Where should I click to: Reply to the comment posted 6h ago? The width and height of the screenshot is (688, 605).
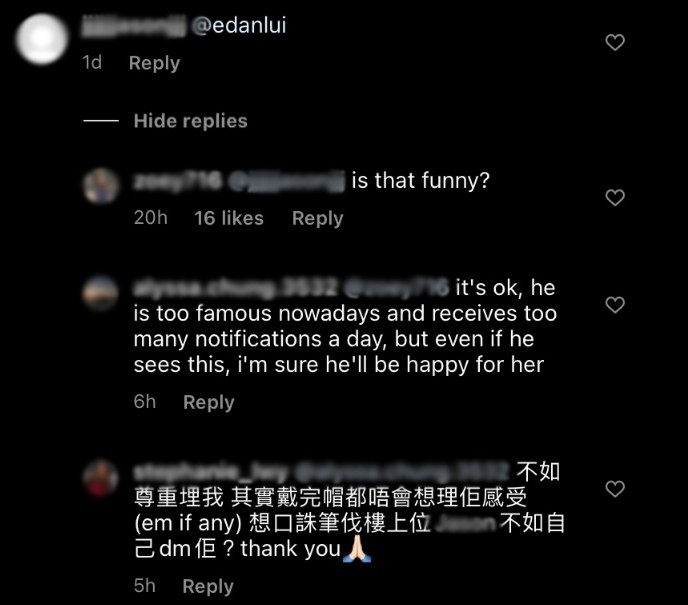(208, 402)
